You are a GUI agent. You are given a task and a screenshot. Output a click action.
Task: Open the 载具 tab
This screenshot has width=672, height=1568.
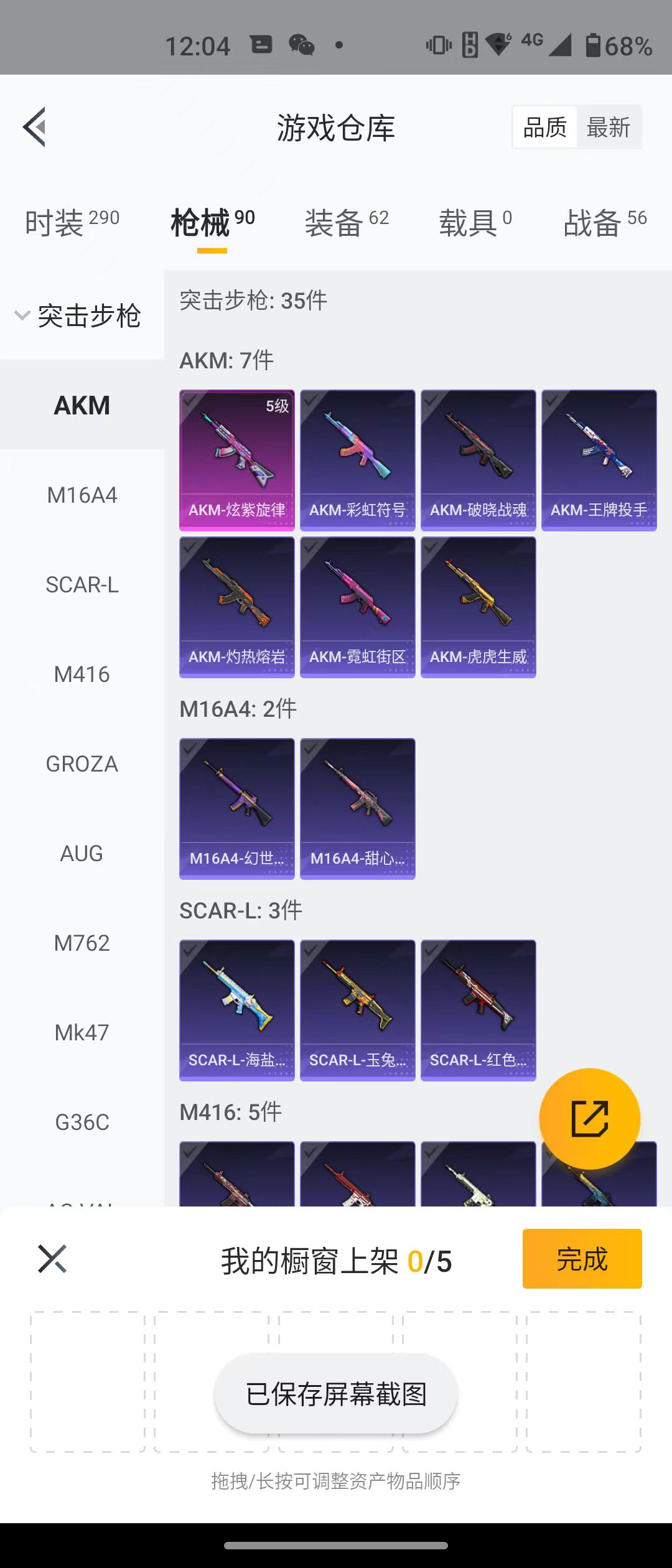tap(475, 223)
